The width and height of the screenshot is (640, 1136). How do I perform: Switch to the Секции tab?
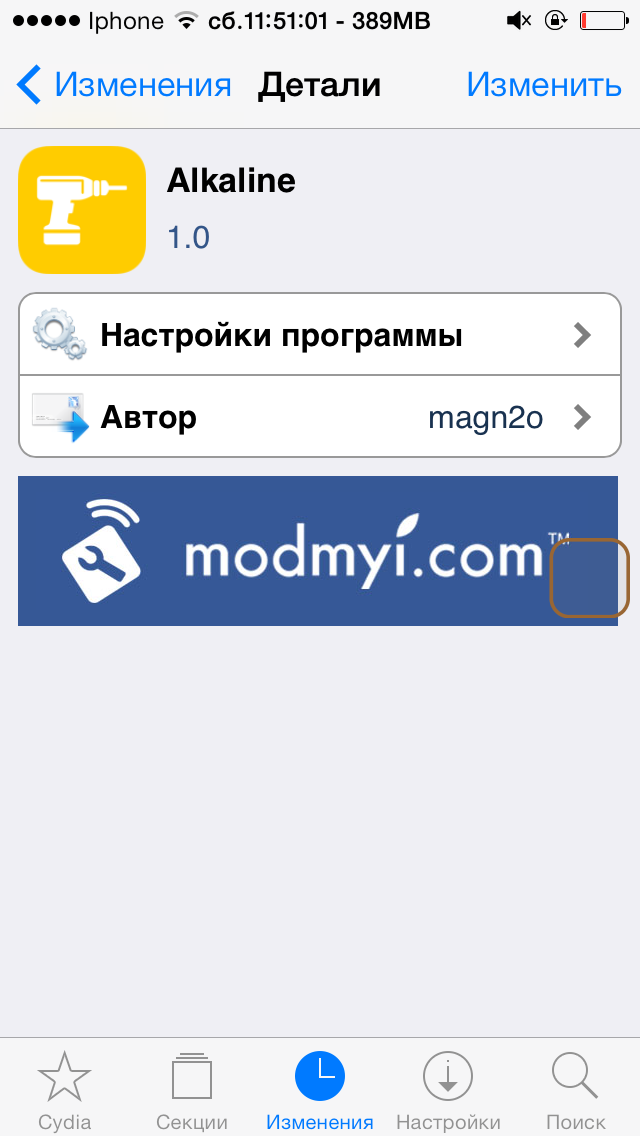[192, 1090]
